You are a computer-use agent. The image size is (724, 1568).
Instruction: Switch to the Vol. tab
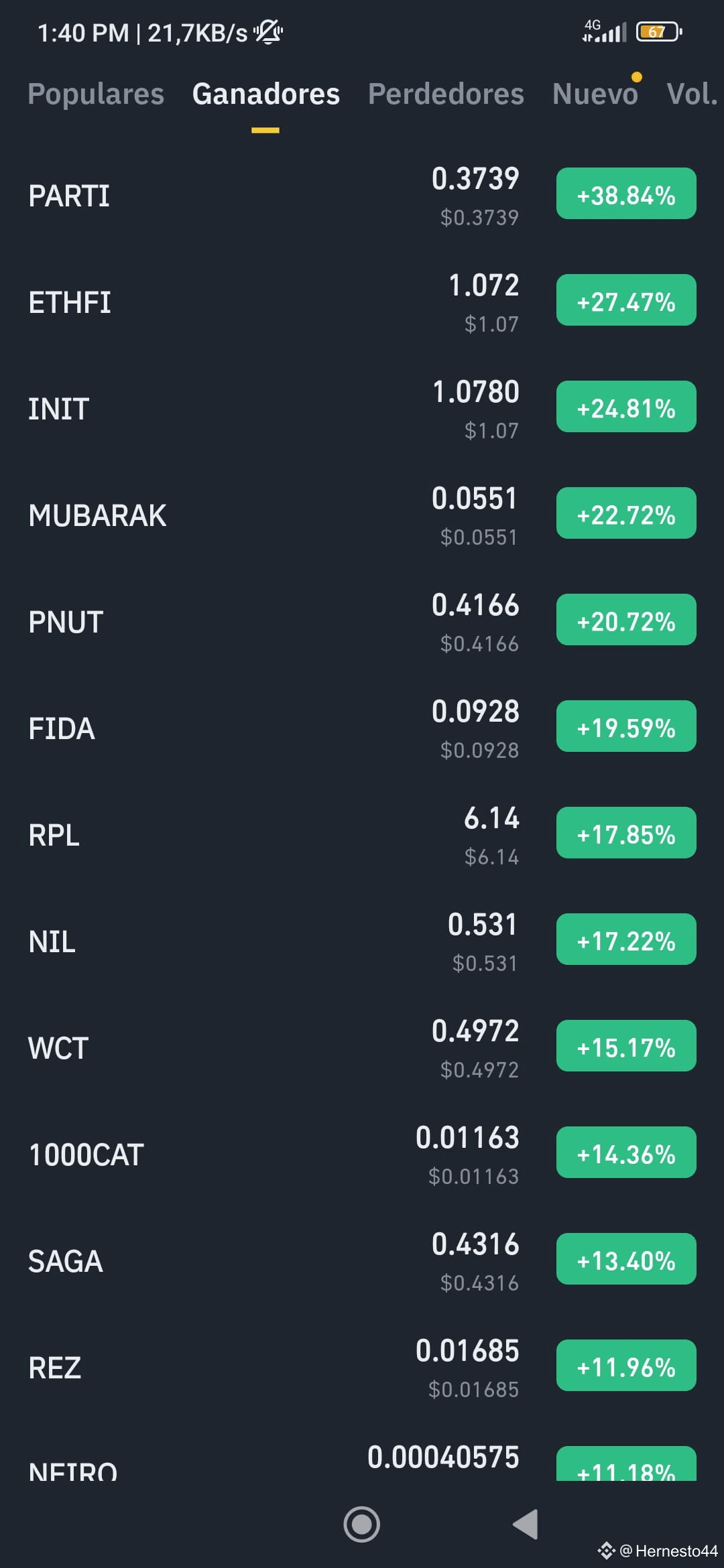point(692,94)
